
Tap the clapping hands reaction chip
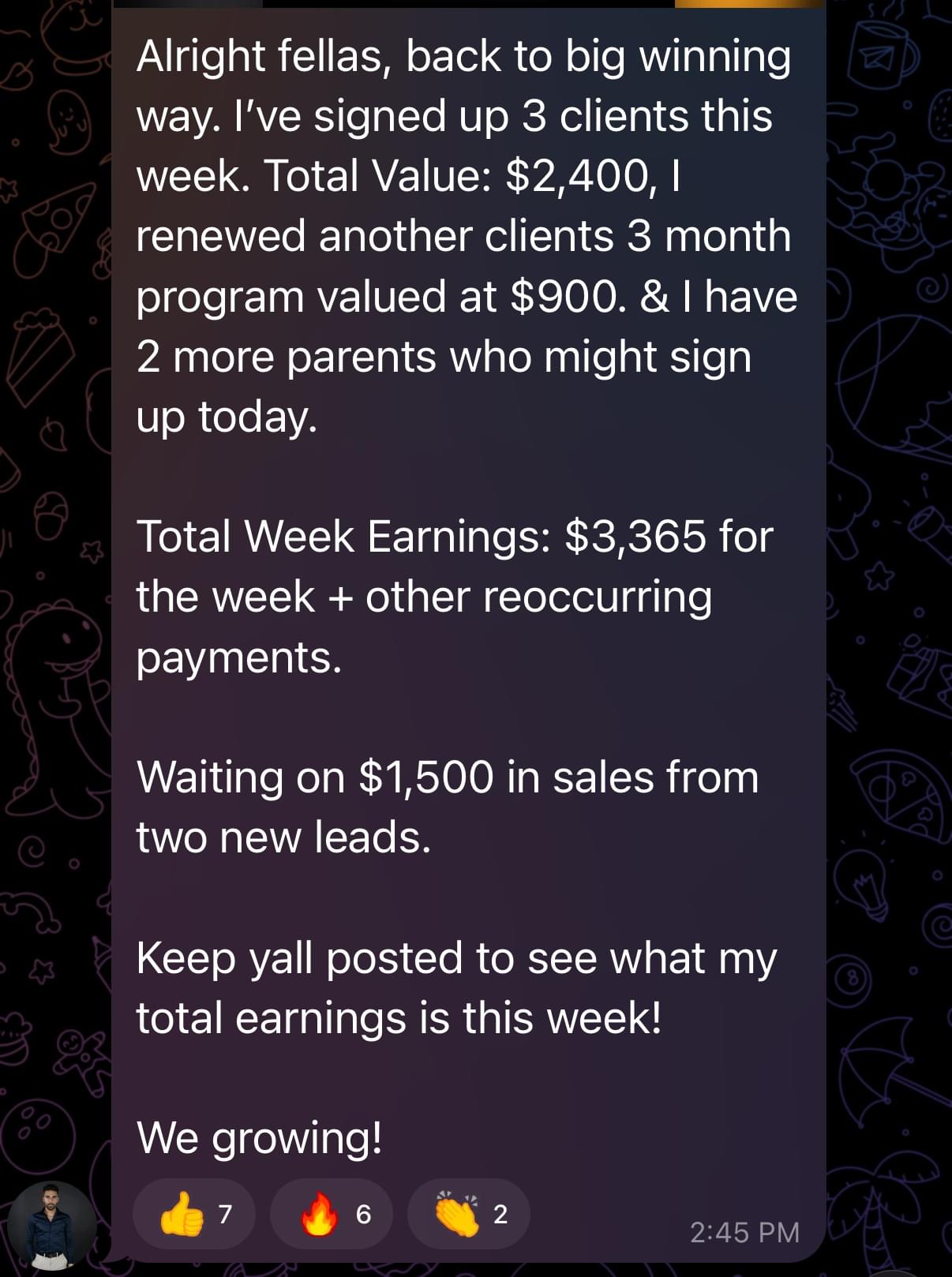point(469,1214)
